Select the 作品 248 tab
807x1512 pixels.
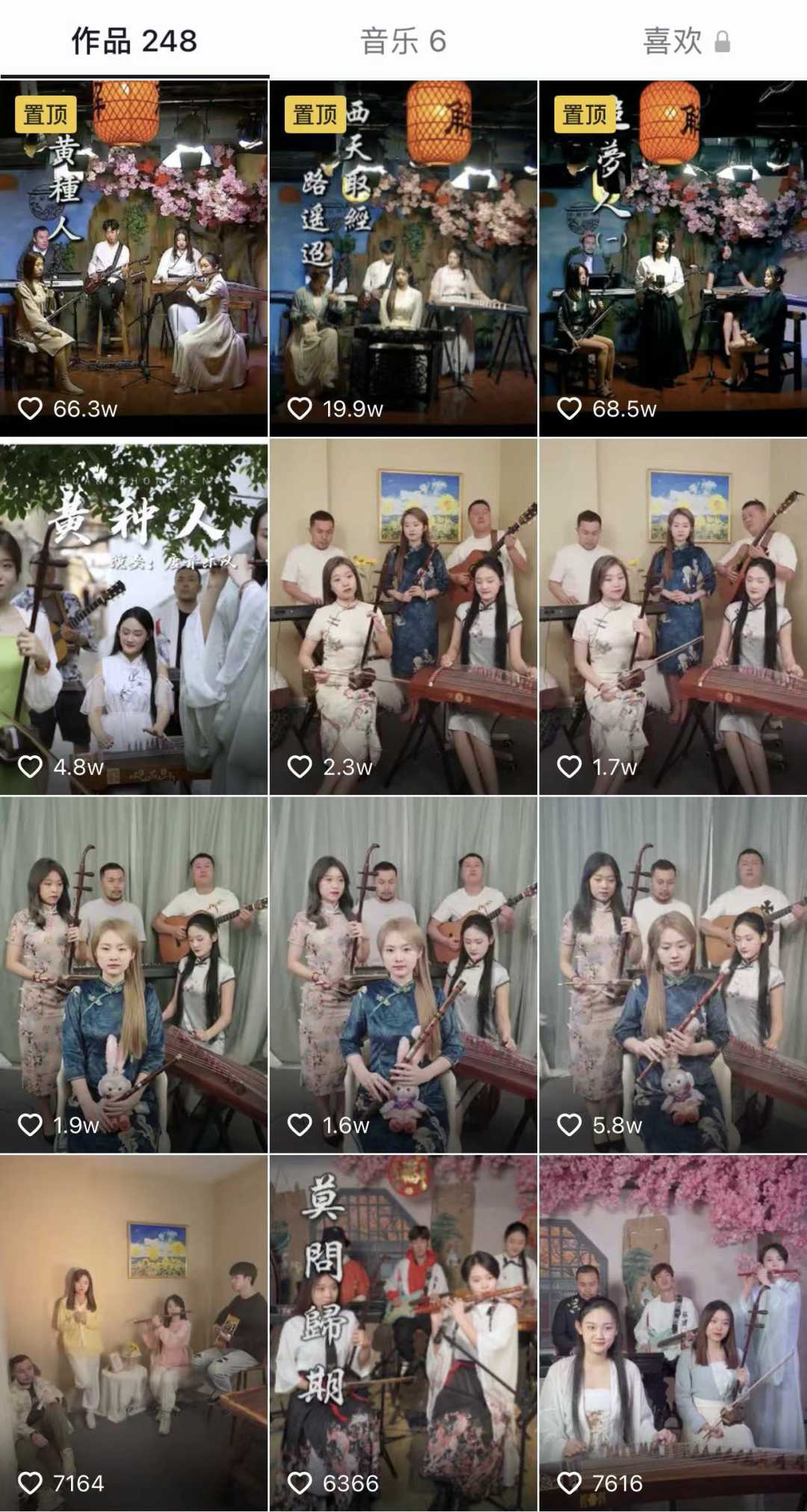click(134, 41)
